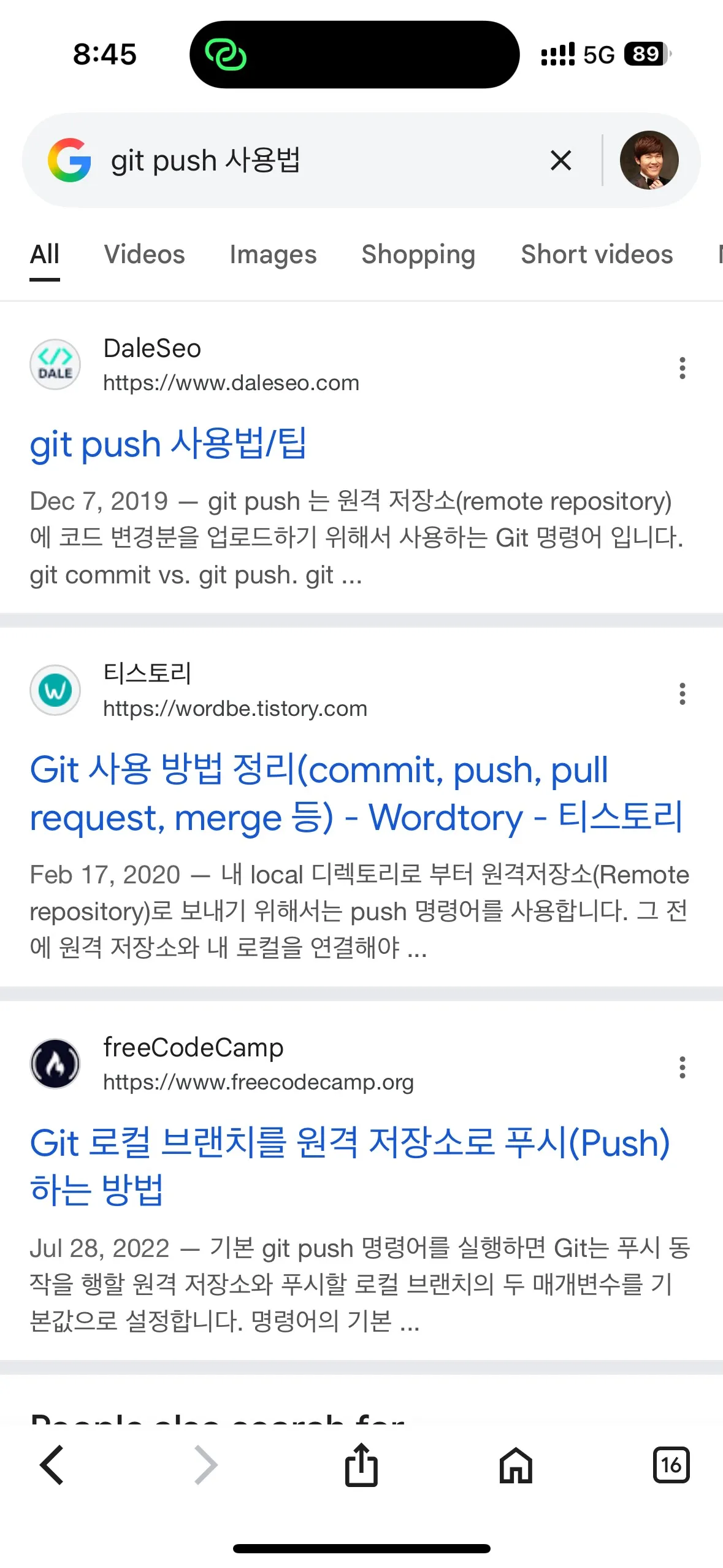Open three-dot menu on Wordtory result
Image resolution: width=723 pixels, height=1568 pixels.
(x=682, y=693)
